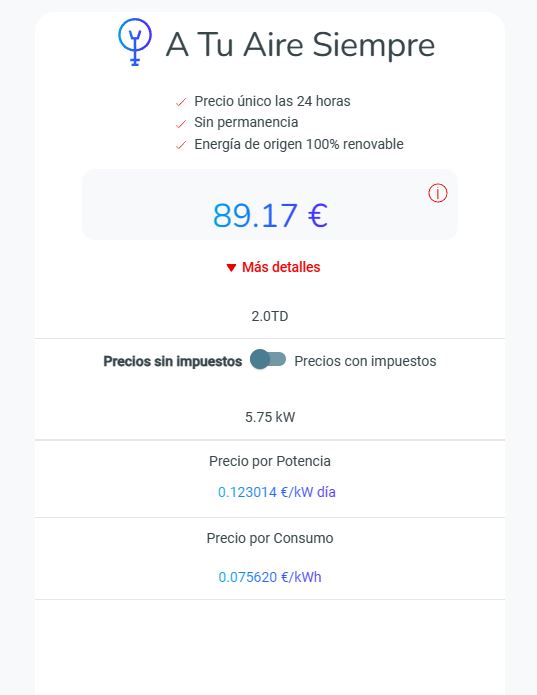The width and height of the screenshot is (537, 695).
Task: Open the info icon beside 89.17 €
Action: click(437, 193)
